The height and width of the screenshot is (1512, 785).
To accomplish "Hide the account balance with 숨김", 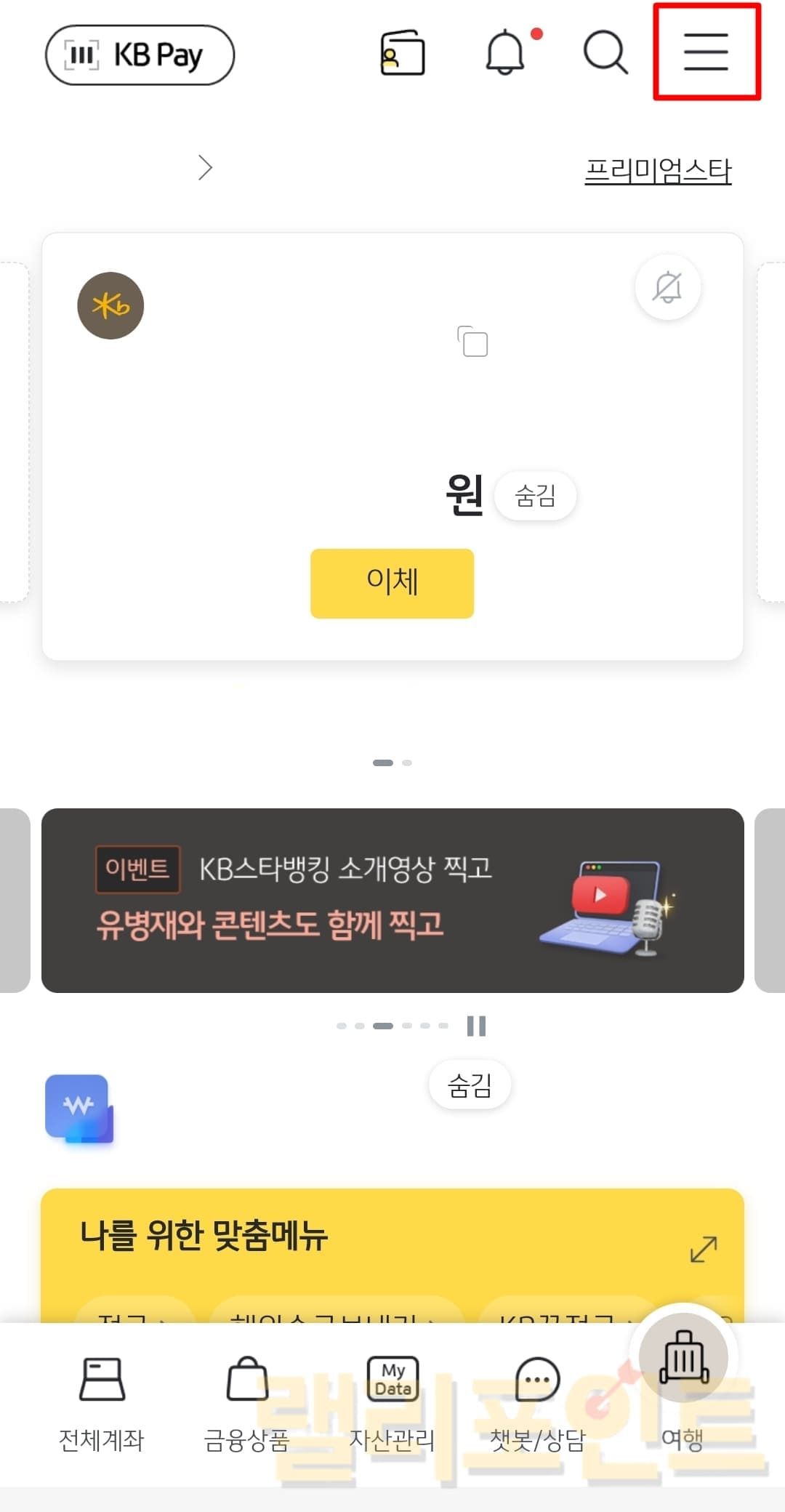I will coord(535,496).
